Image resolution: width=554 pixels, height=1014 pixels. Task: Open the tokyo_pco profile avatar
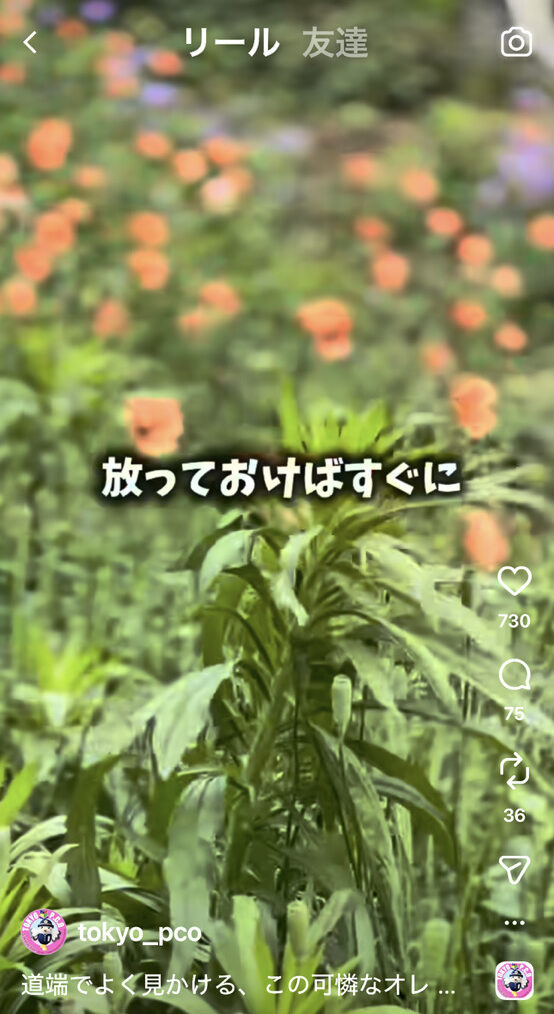click(x=44, y=932)
